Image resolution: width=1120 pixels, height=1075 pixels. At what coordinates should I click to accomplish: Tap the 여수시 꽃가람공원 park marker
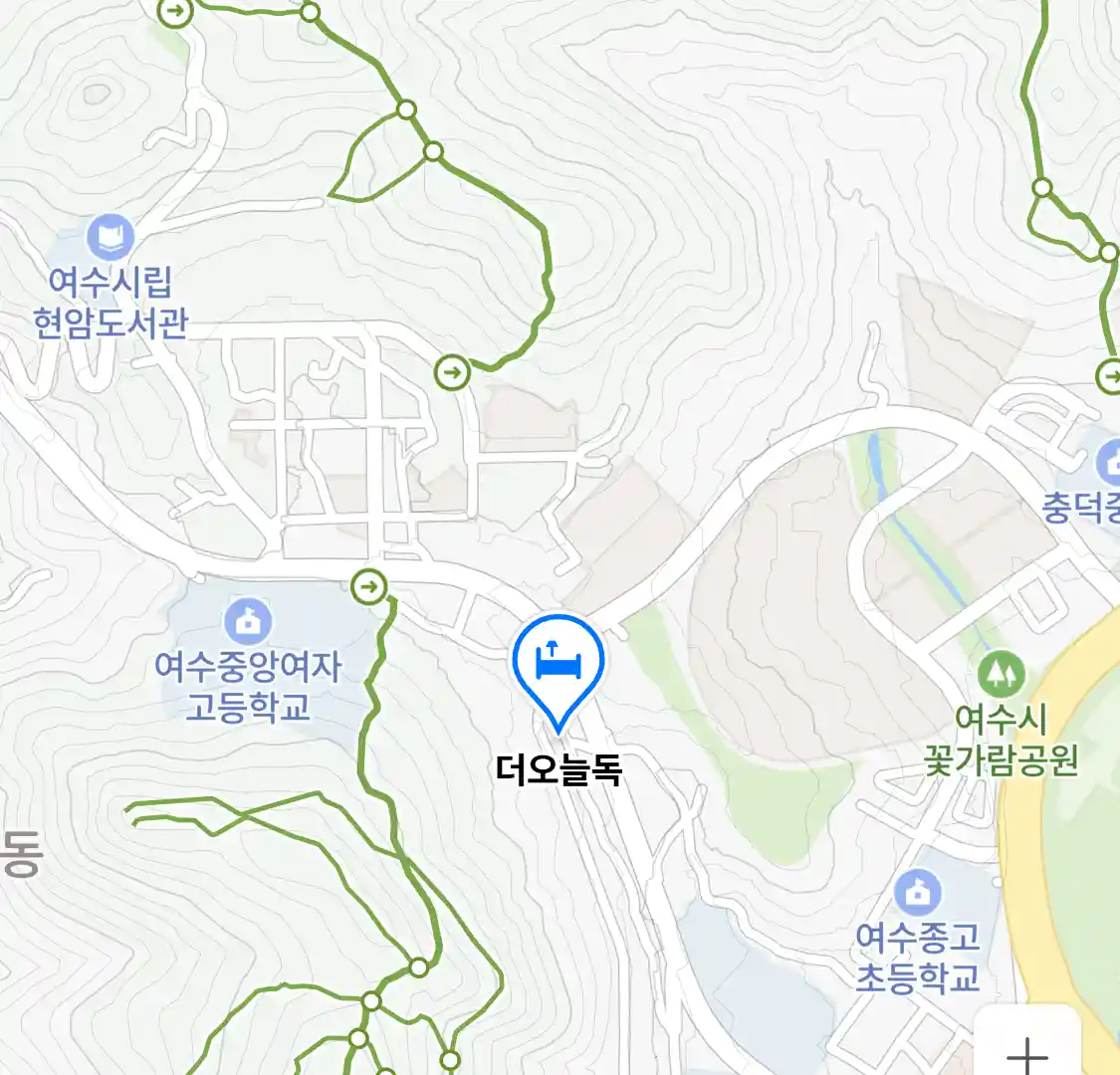coord(1002,675)
